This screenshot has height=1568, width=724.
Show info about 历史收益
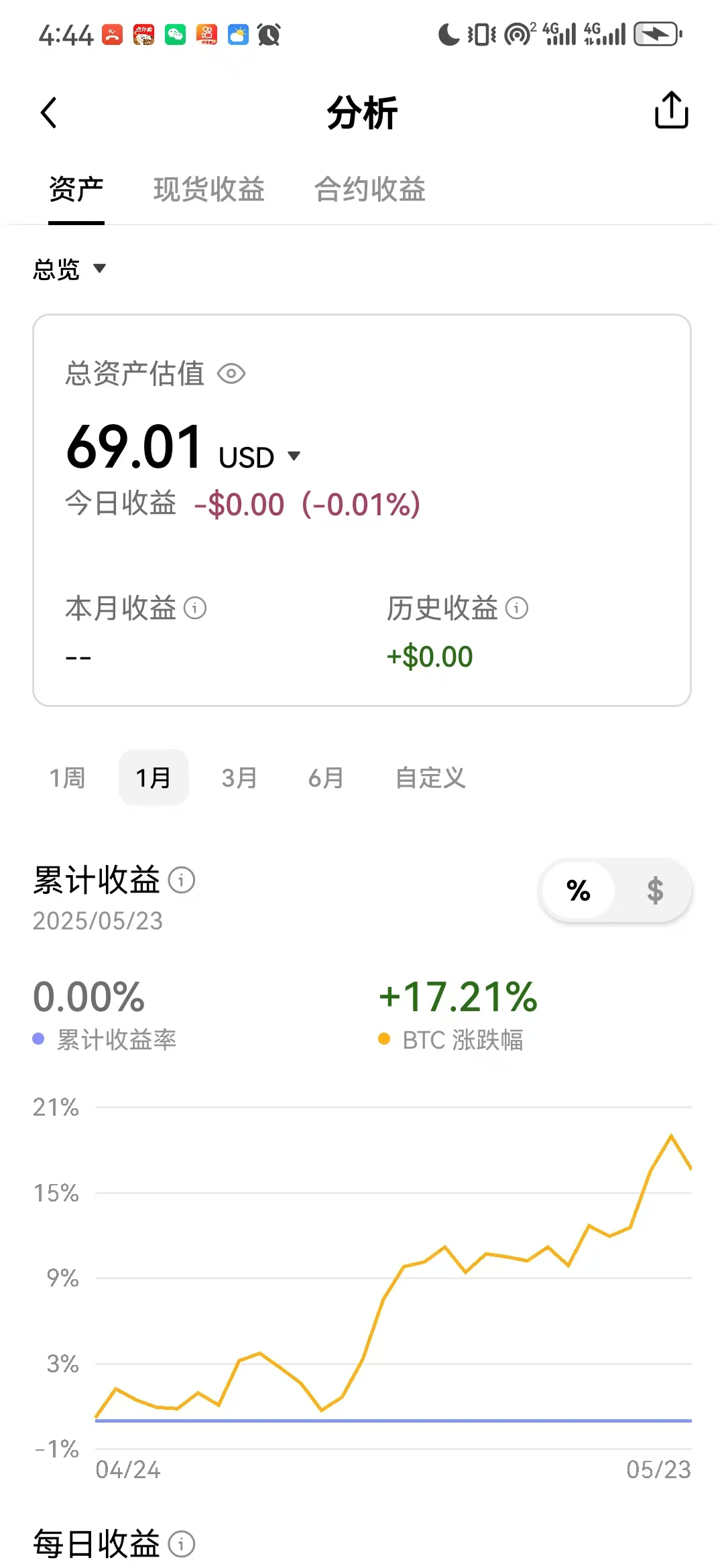[x=517, y=608]
